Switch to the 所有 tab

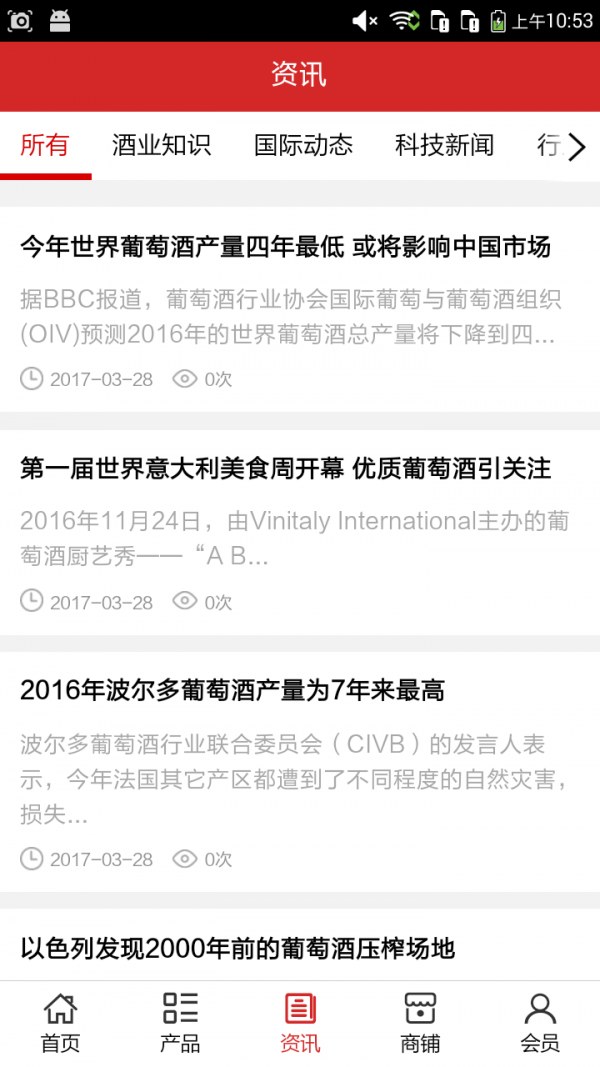coord(45,146)
